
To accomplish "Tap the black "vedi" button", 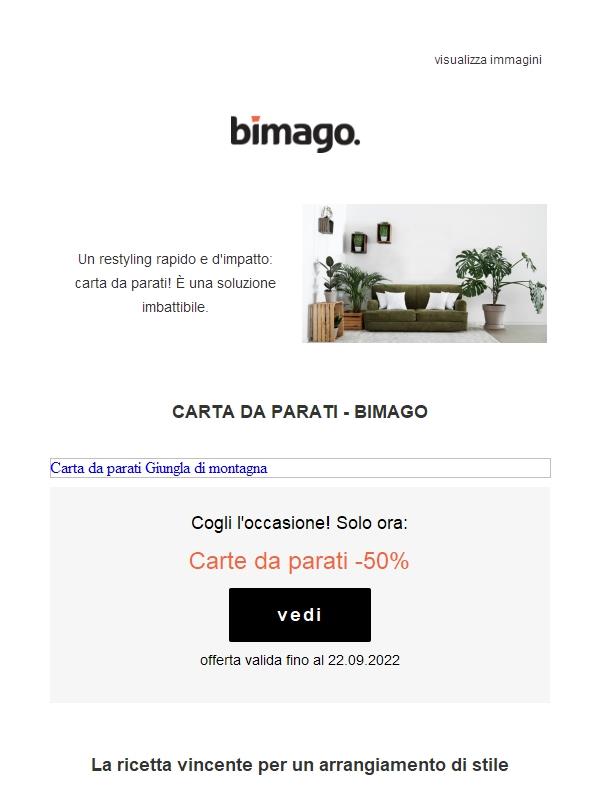I will click(x=299, y=615).
